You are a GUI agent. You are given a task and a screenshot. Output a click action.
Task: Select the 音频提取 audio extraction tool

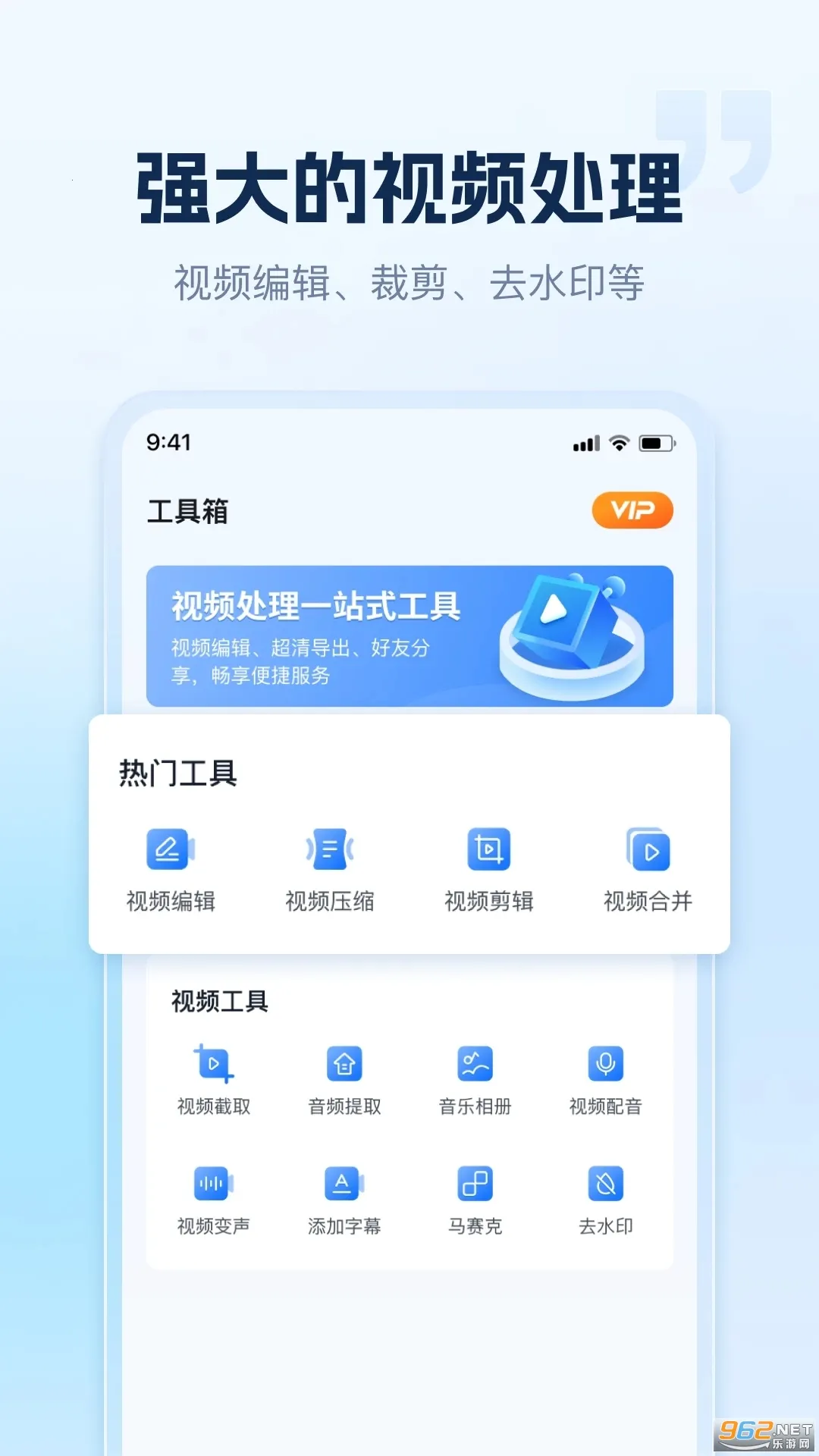pyautogui.click(x=344, y=1077)
